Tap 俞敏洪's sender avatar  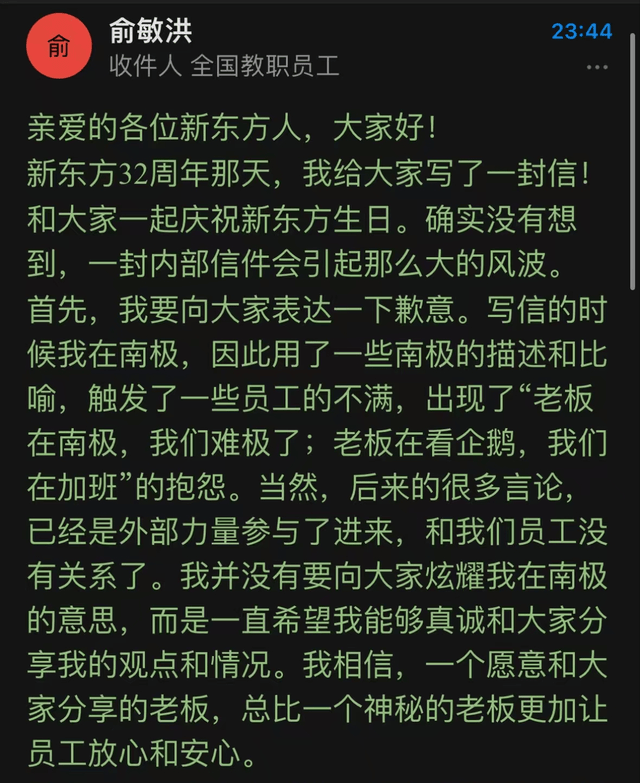click(x=58, y=47)
